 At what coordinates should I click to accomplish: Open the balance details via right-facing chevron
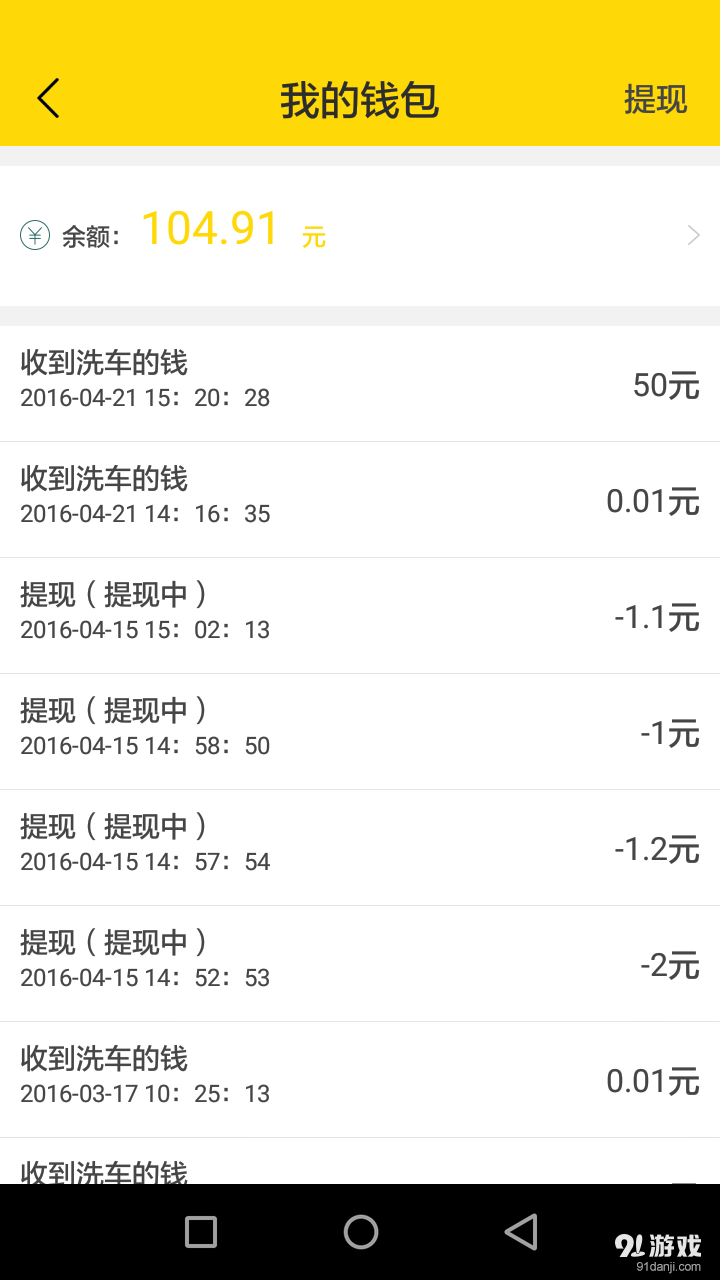click(x=693, y=234)
